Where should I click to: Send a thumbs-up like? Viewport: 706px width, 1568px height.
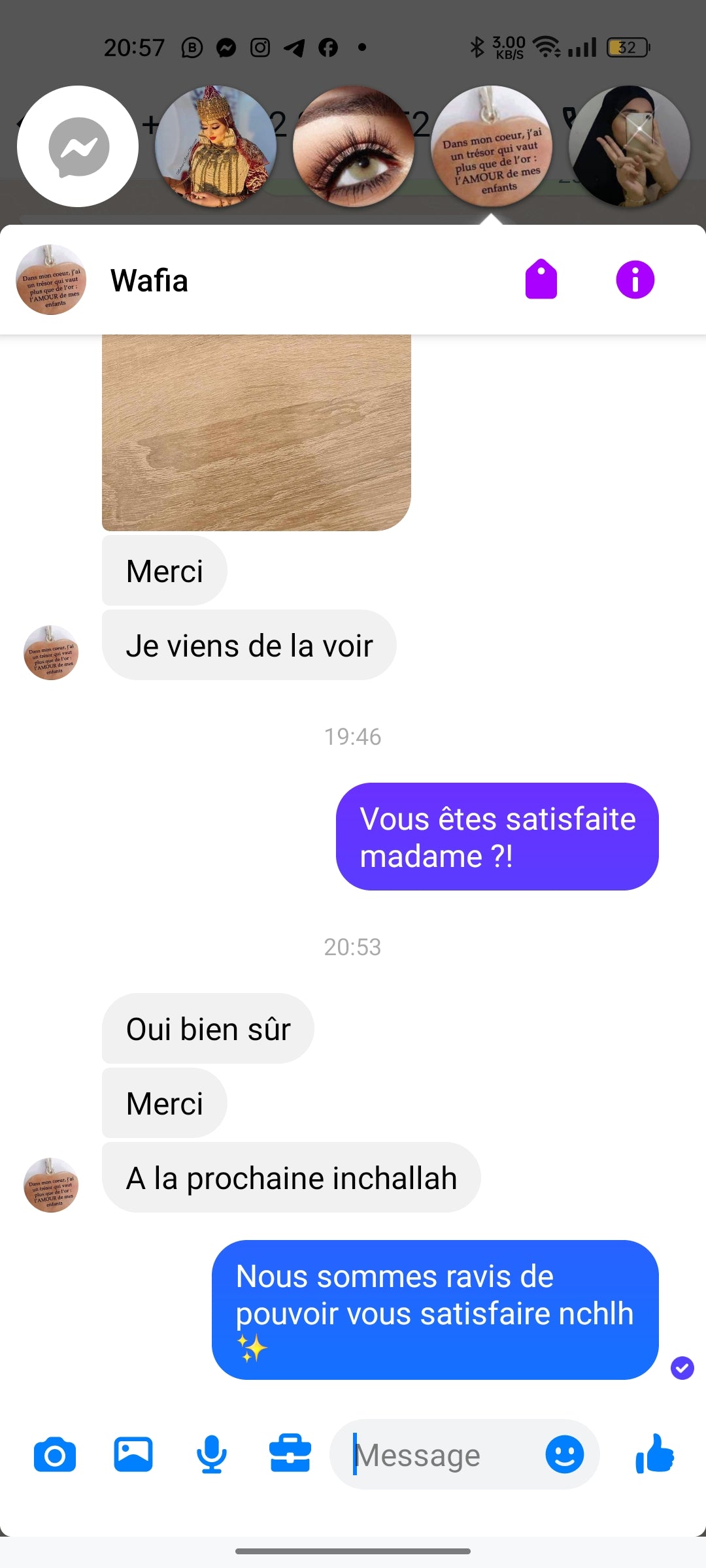coord(654,1454)
